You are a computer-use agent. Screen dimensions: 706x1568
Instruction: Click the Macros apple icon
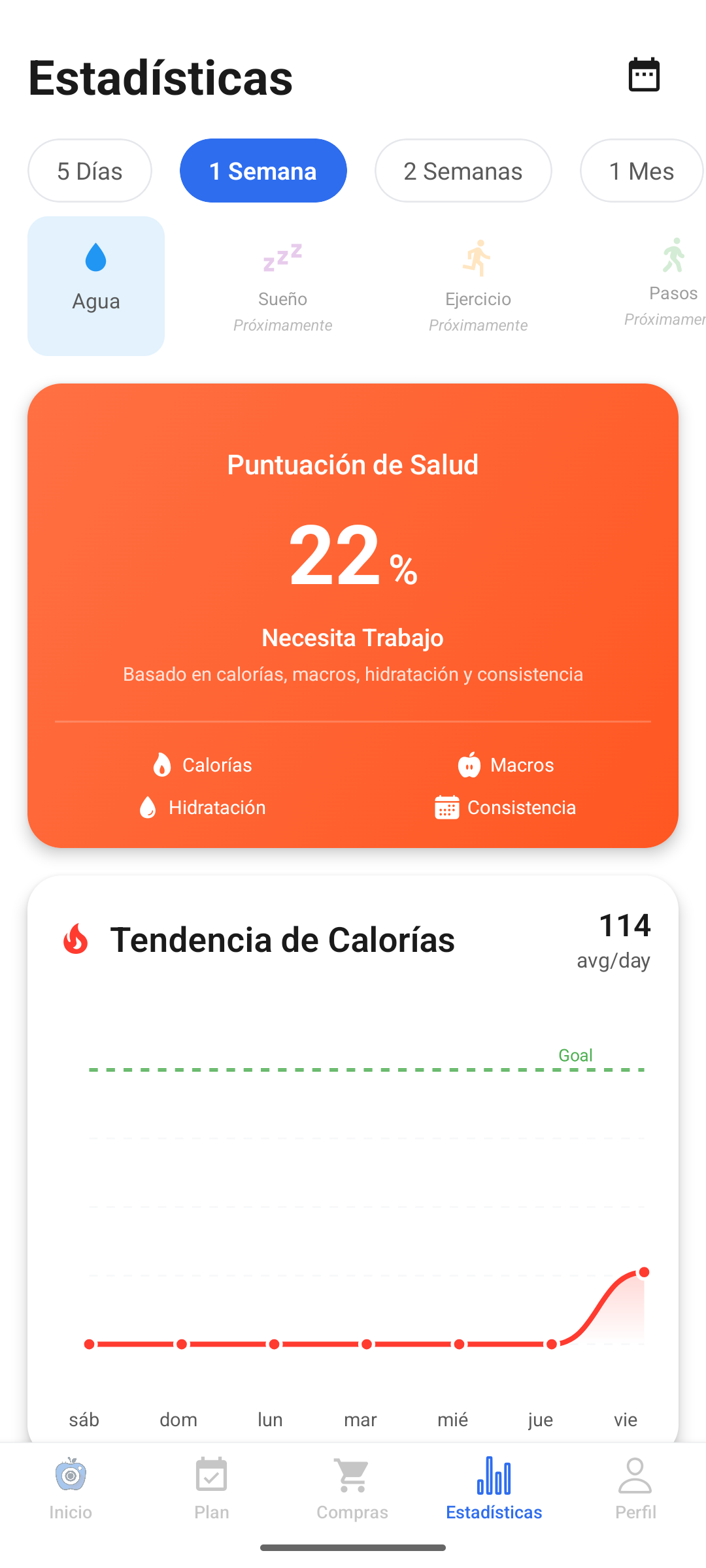point(469,764)
